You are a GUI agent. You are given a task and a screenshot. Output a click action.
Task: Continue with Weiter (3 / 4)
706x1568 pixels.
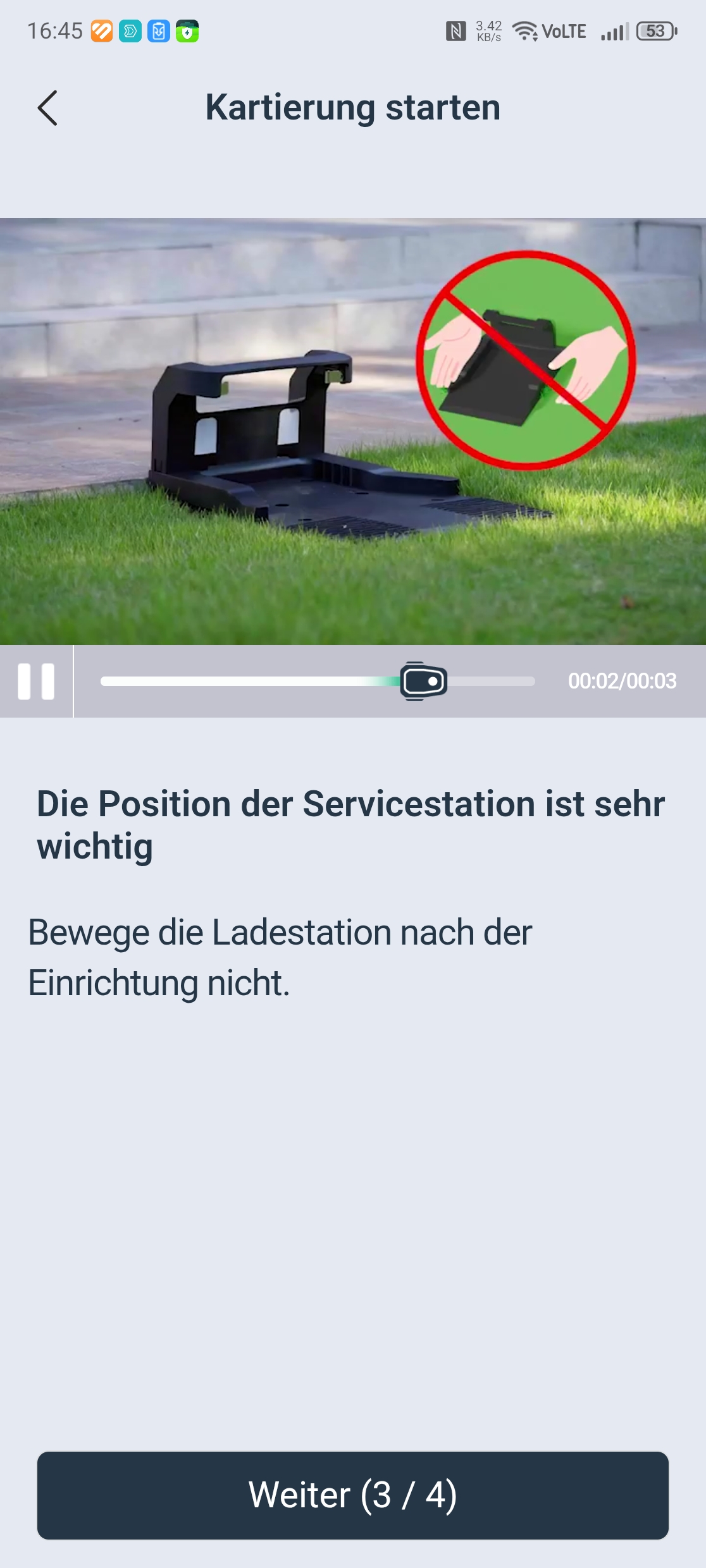pyautogui.click(x=353, y=1495)
